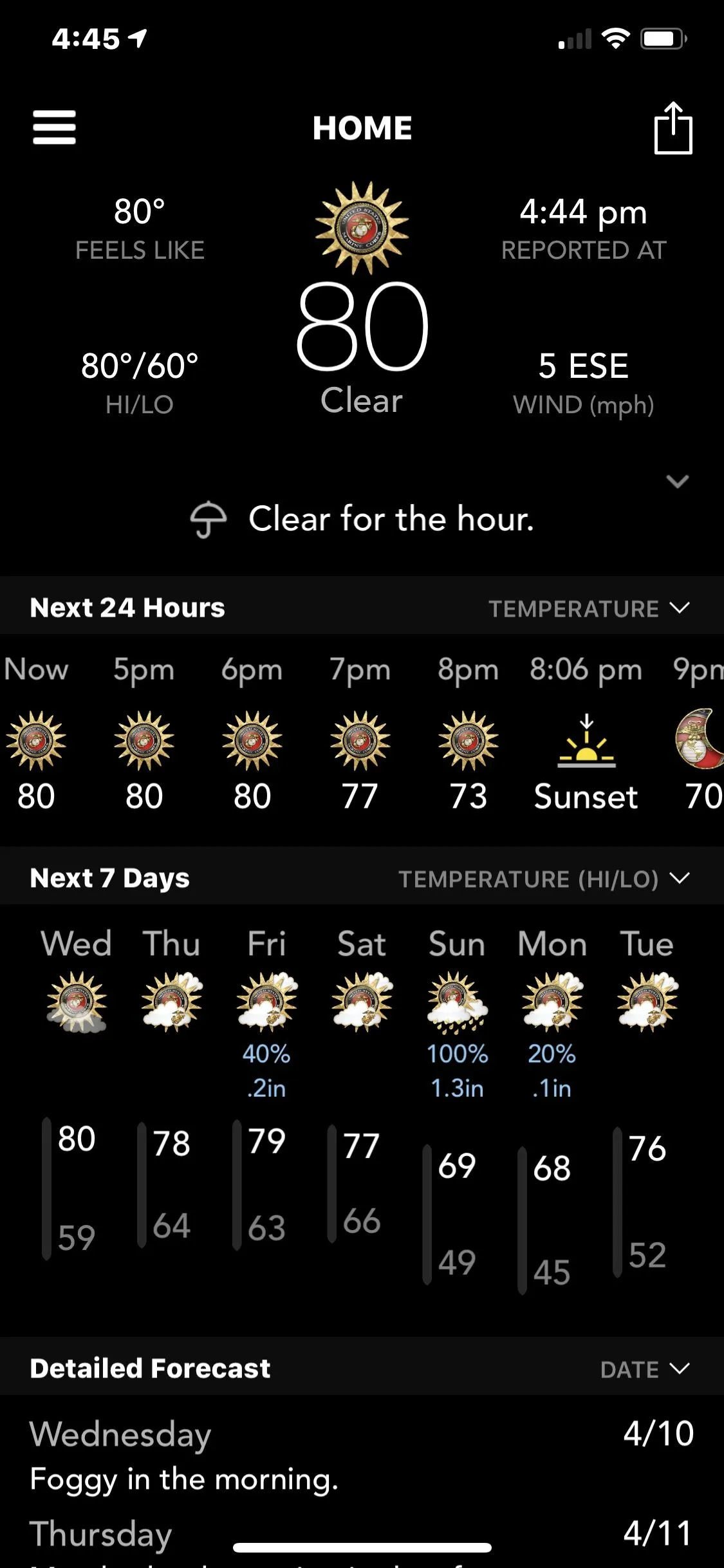Open the Next 24 Hours TEMPERATURE dropdown
Image resolution: width=724 pixels, height=1568 pixels.
coord(588,608)
